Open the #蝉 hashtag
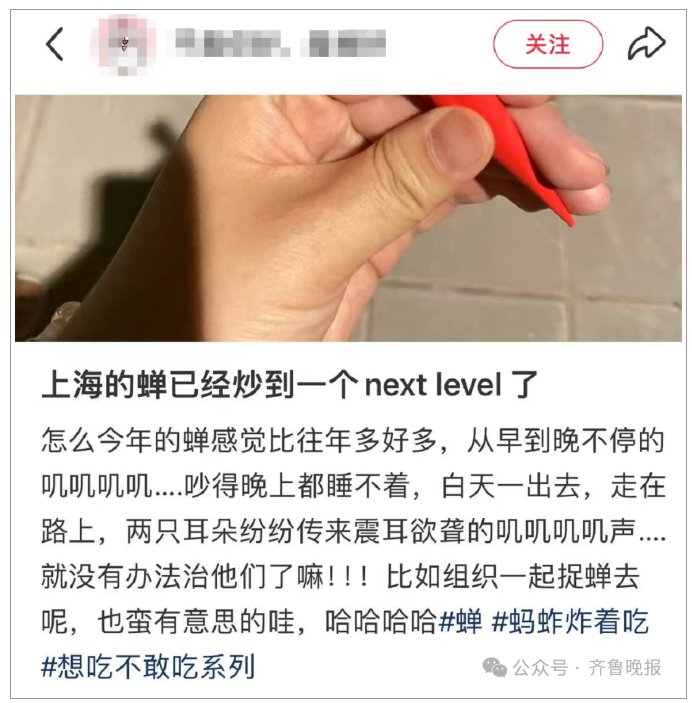This screenshot has height=703, width=692. (462, 622)
